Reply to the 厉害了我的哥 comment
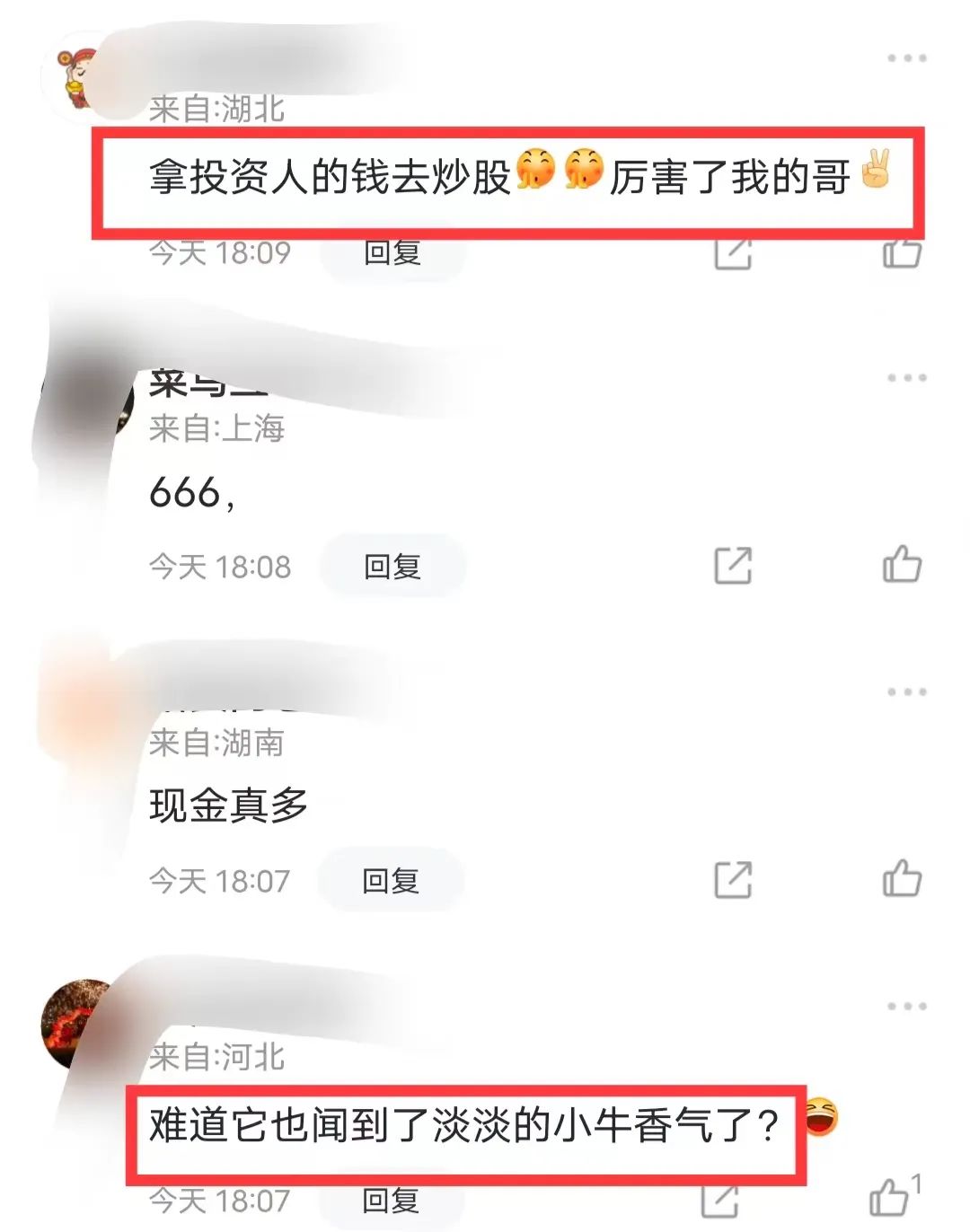 (392, 254)
